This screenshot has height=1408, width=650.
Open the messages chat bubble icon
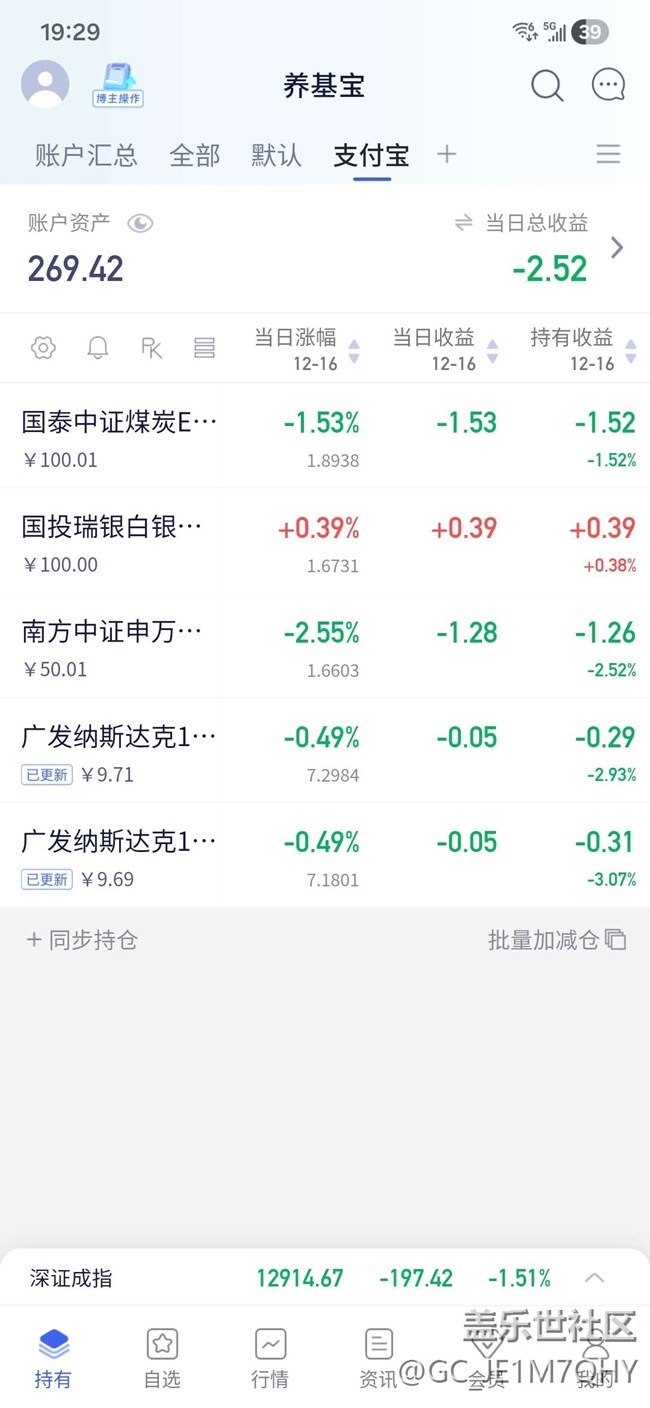click(608, 86)
